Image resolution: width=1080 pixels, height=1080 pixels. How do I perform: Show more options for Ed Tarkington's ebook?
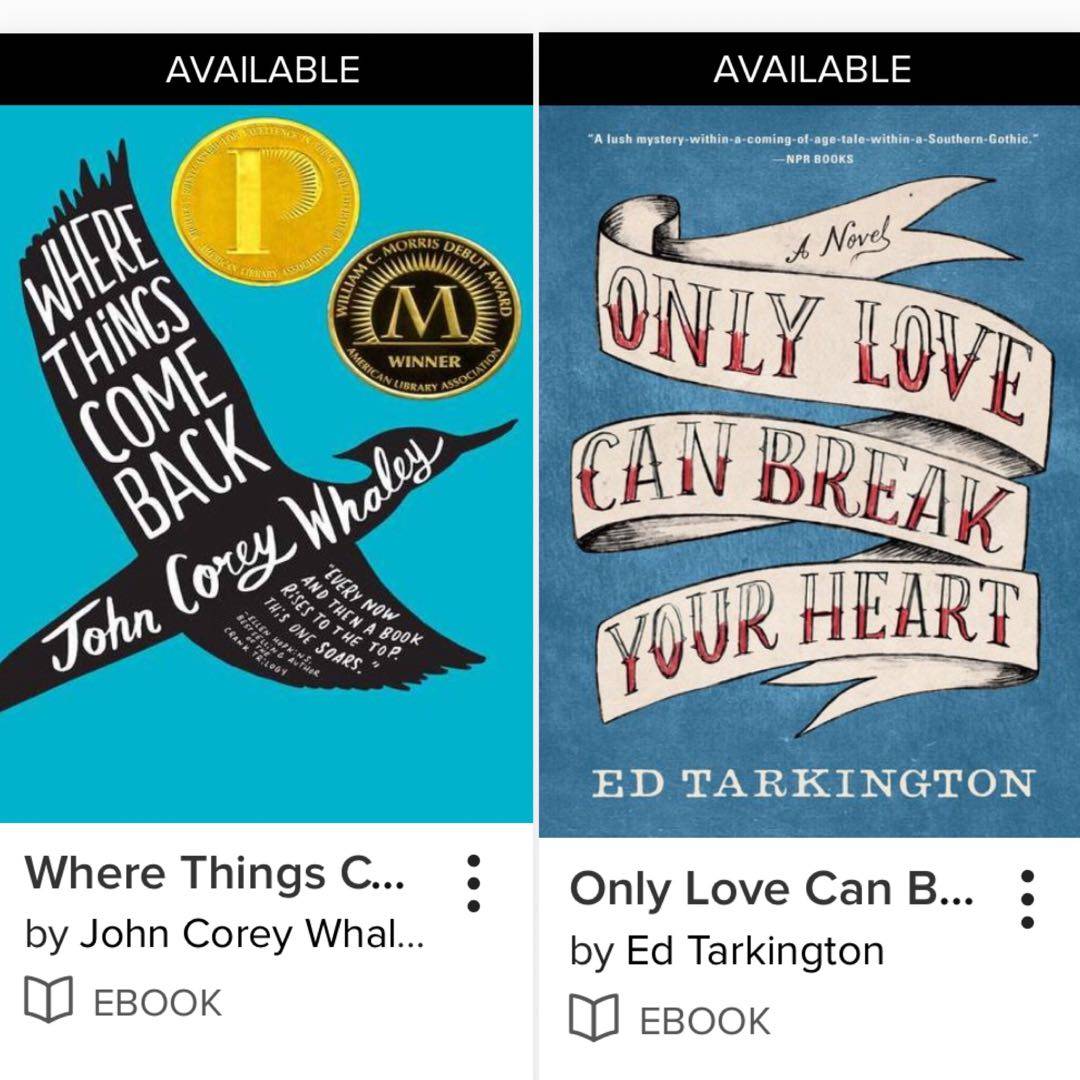click(x=1027, y=898)
